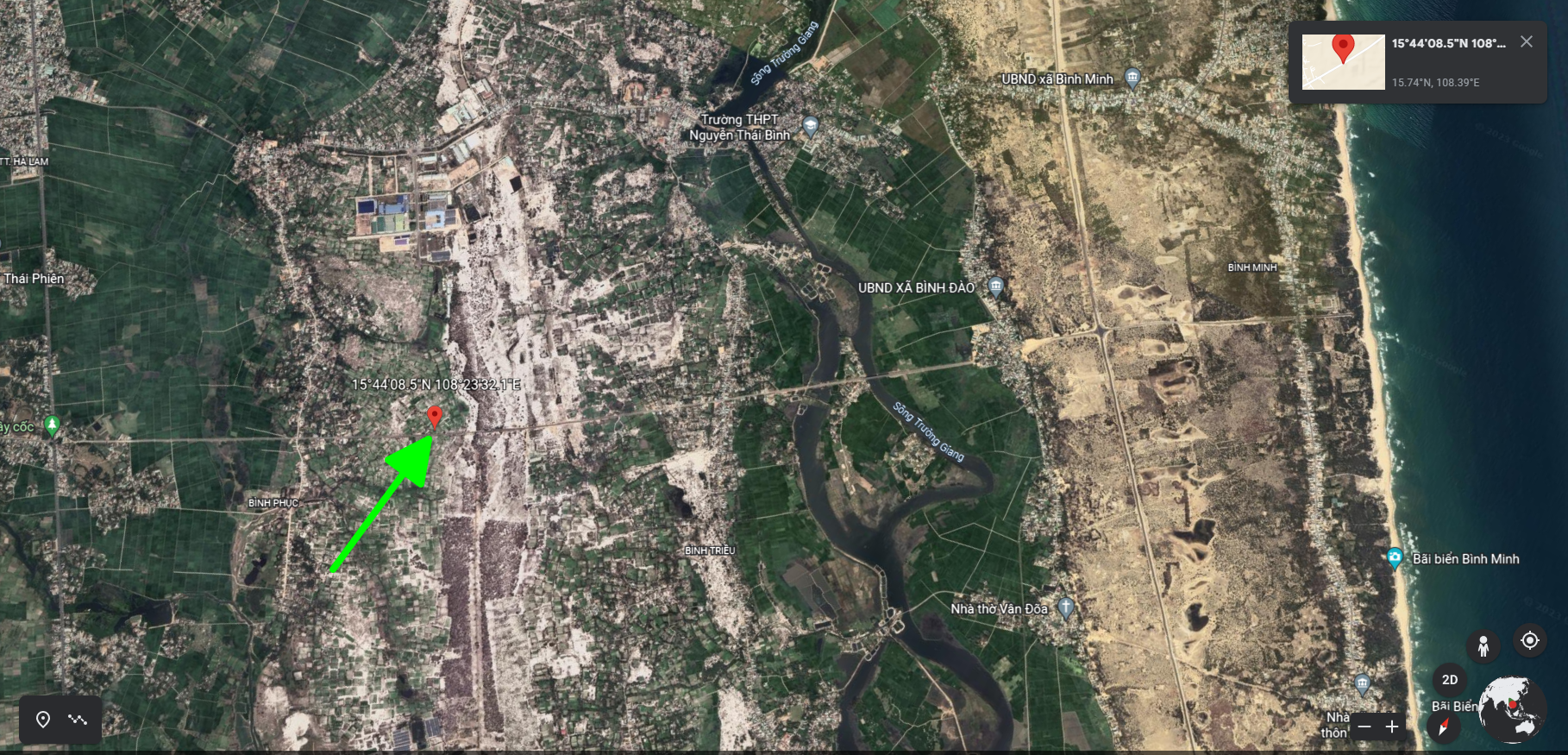Open Trường THPT Nguyễn Thái Bình marker

[x=810, y=127]
